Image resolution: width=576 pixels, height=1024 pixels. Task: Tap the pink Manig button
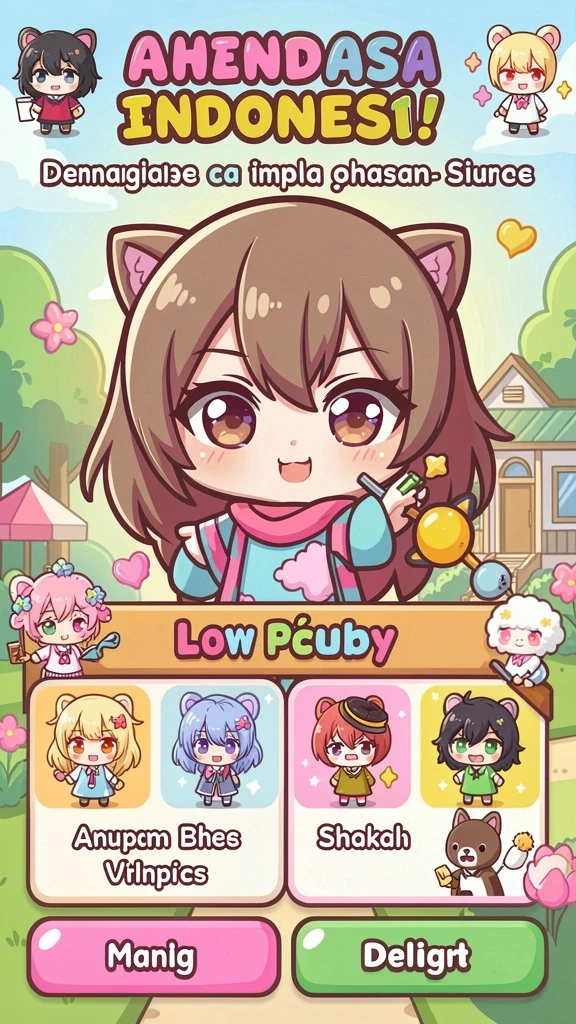coord(153,956)
